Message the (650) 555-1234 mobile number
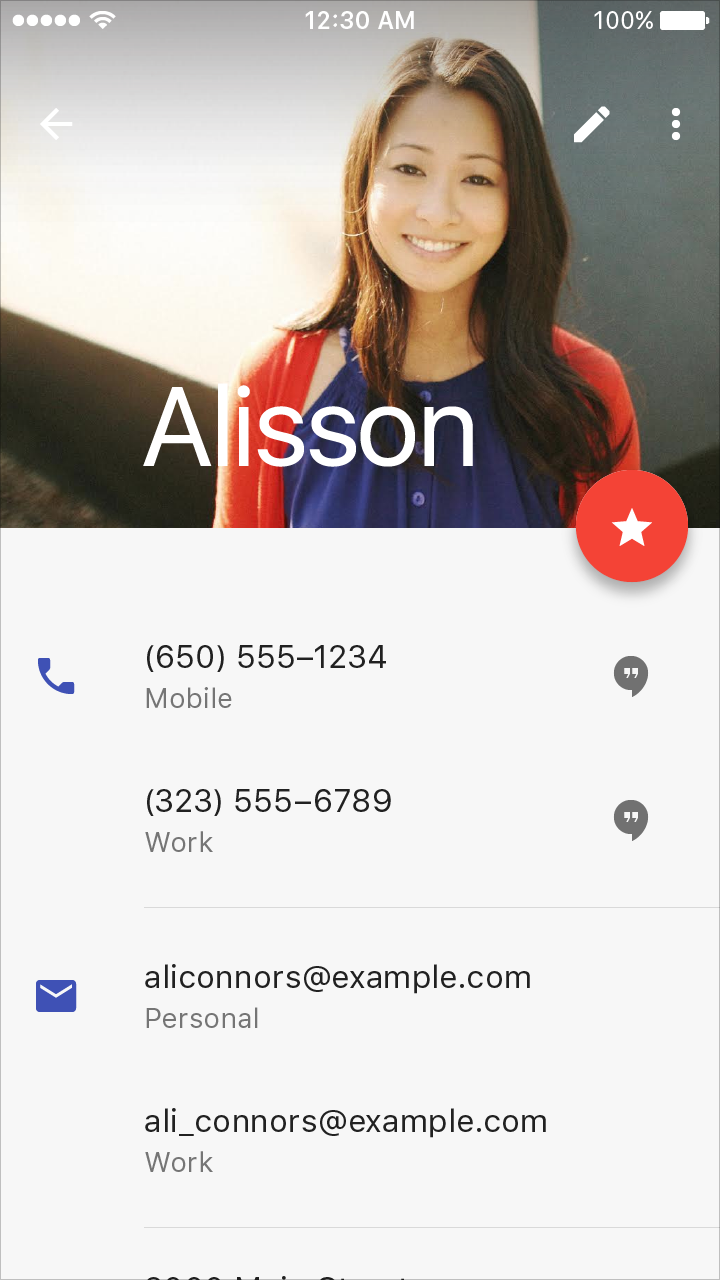720x1280 pixels. pos(630,676)
